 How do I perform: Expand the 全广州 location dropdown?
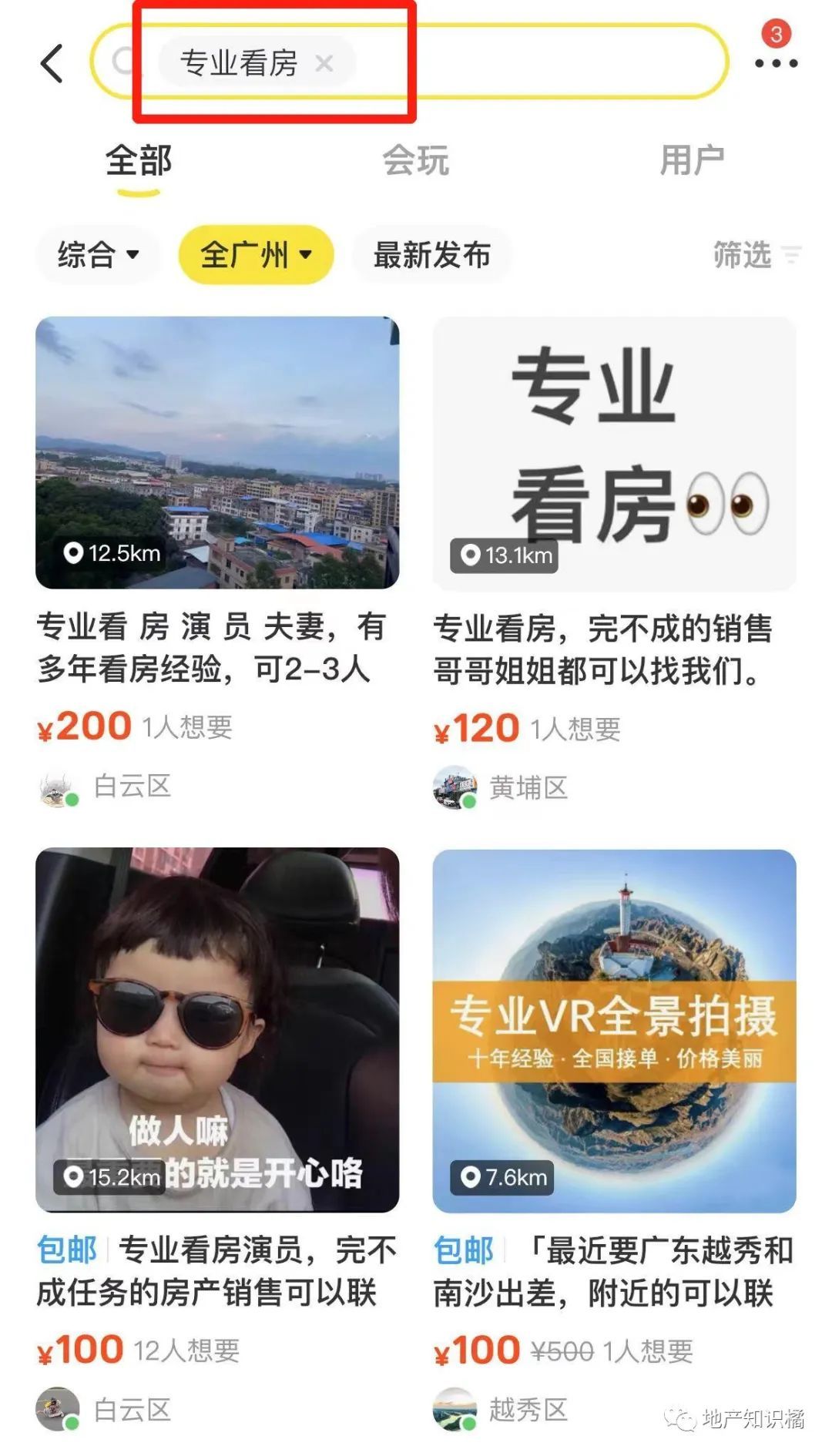(x=256, y=255)
